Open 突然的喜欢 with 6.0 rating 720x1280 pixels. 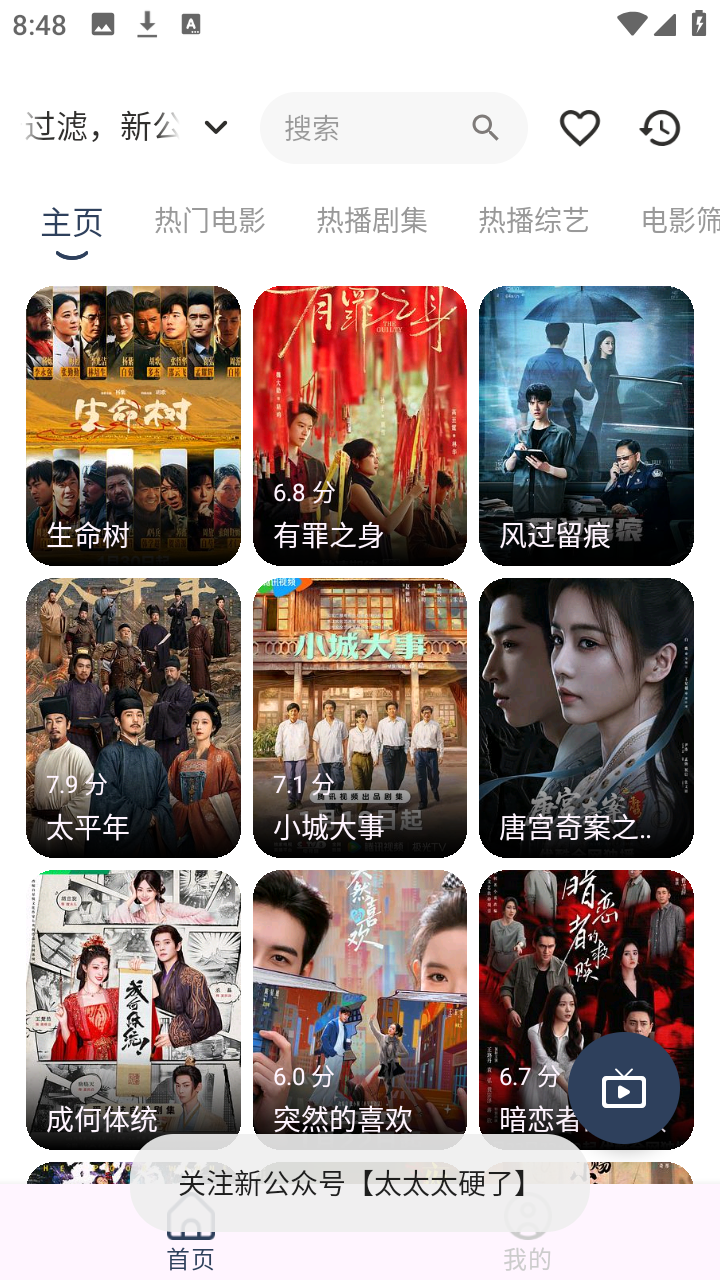360,1008
